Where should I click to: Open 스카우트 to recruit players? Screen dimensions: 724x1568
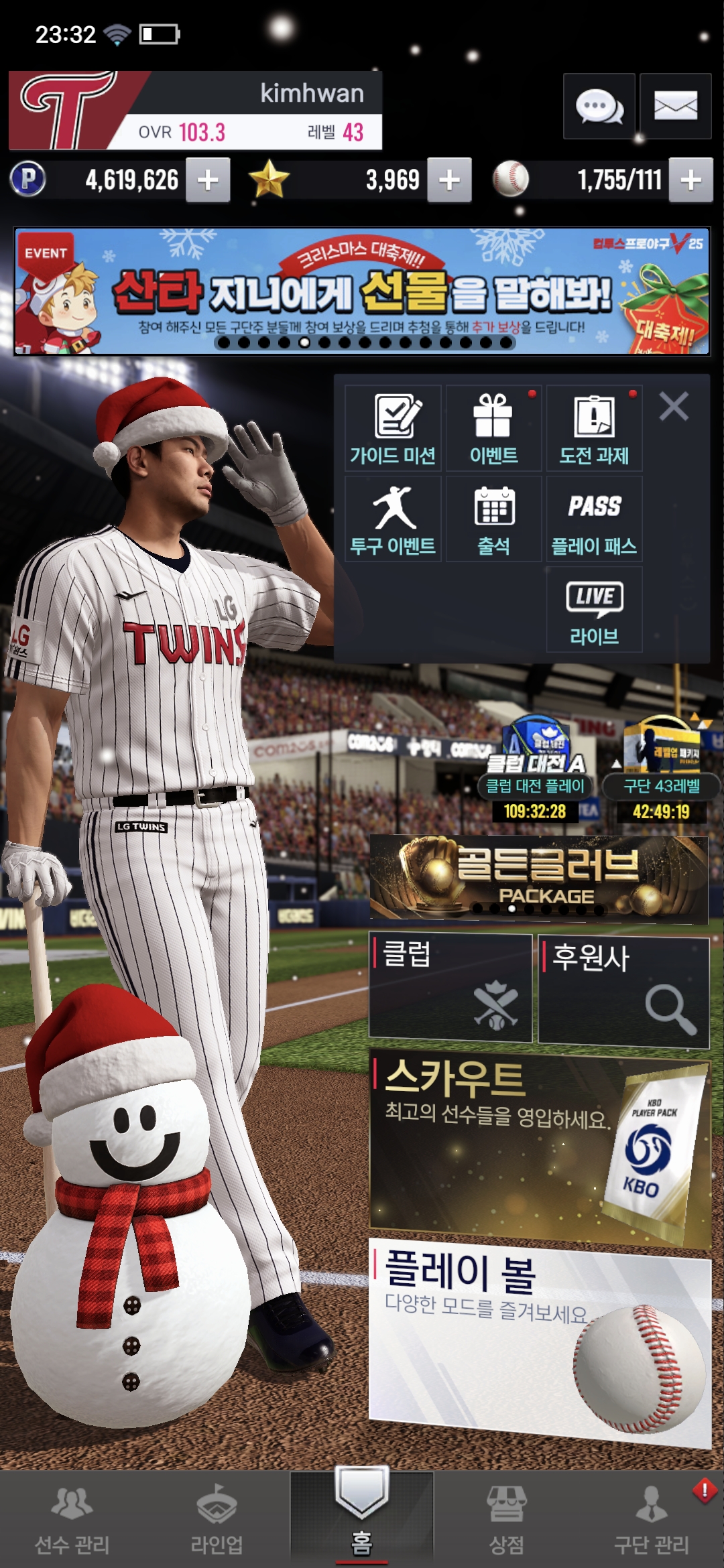pyautogui.click(x=540, y=1146)
